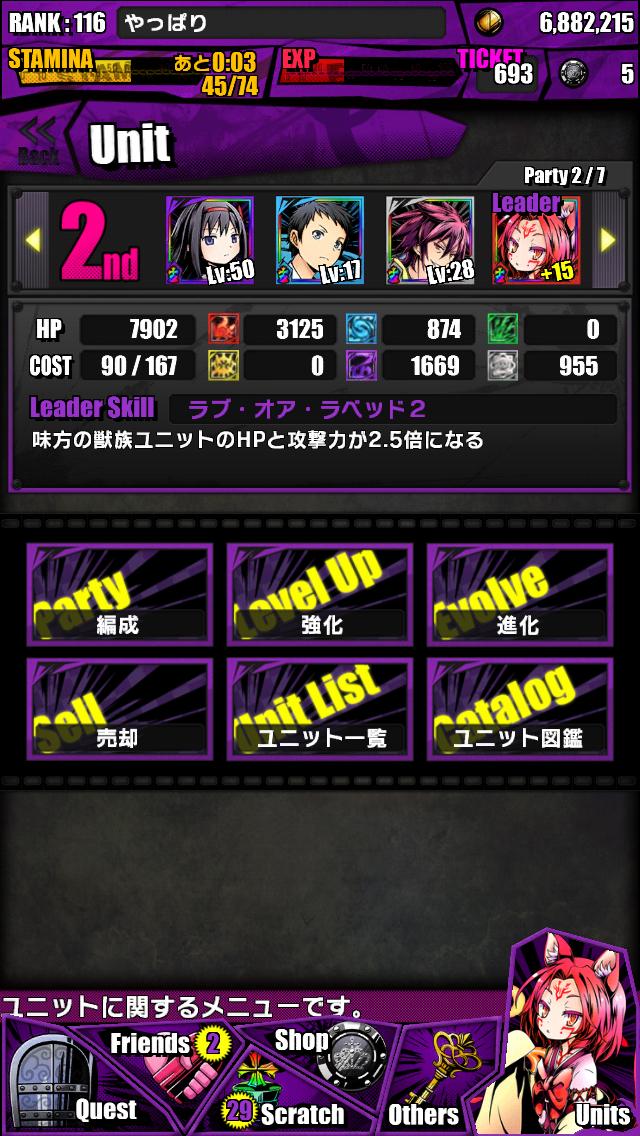The width and height of the screenshot is (640, 1136).
Task: Select the Lv:17 unit portrait
Action: click(320, 240)
